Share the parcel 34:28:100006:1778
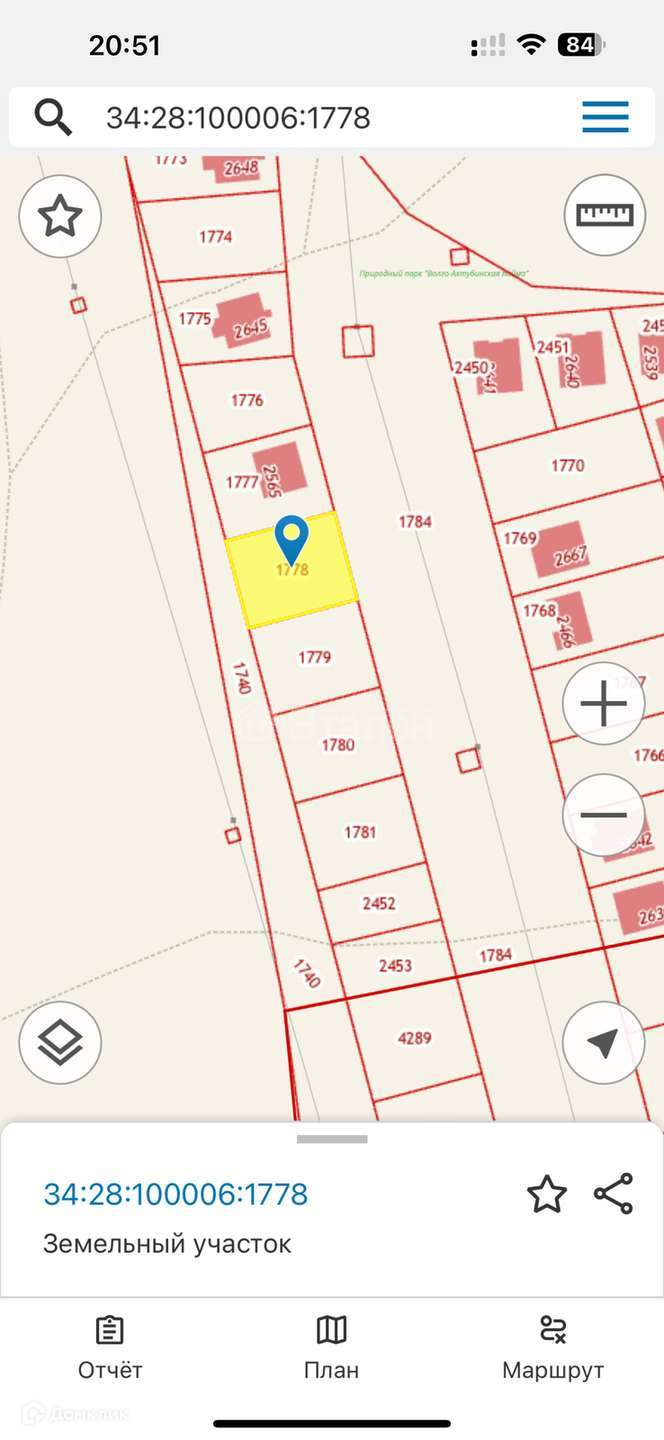664x1440 pixels. (x=613, y=1194)
